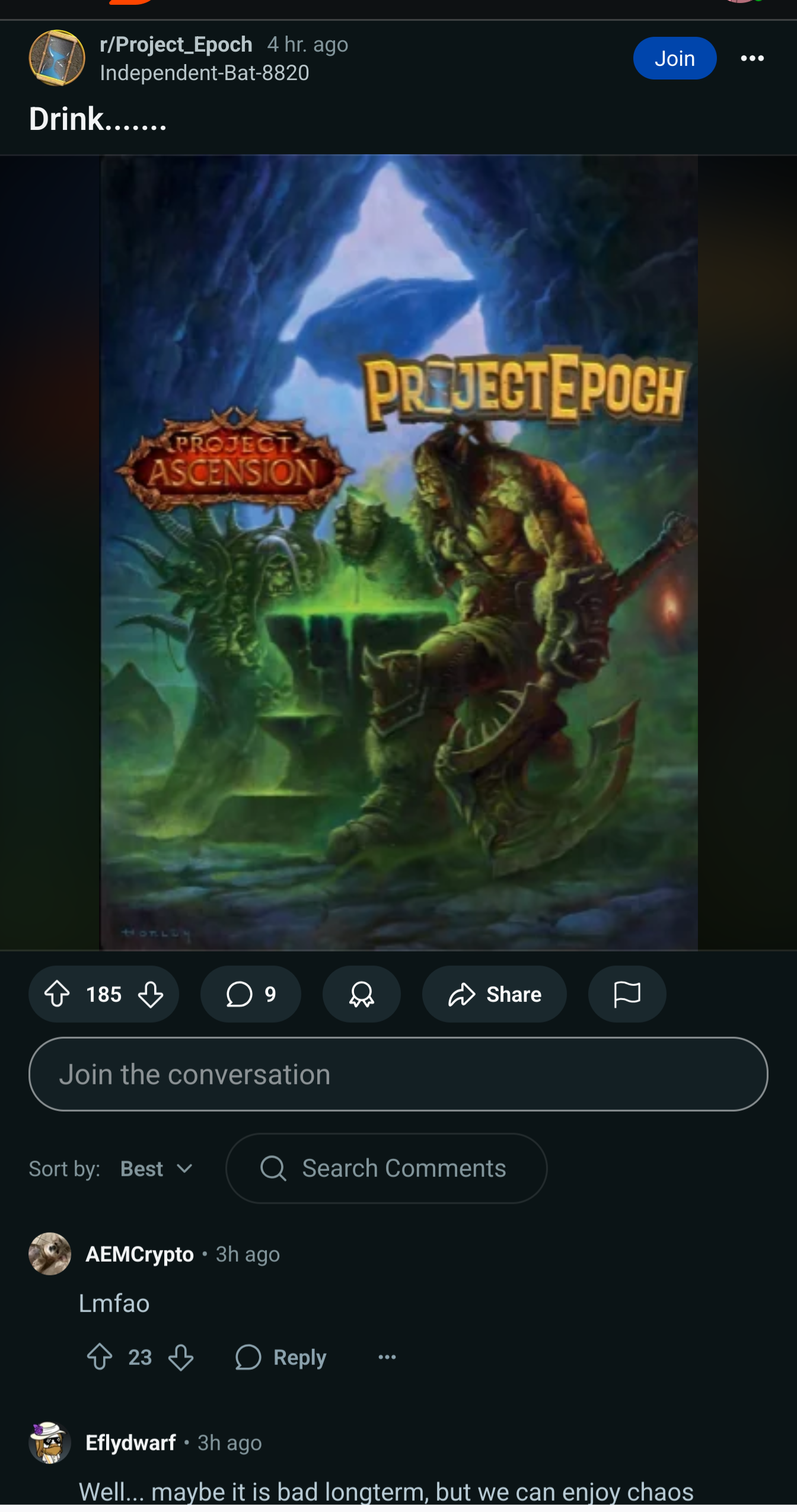
Task: Open more options on AEMCrypto's comment
Action: coord(387,1357)
